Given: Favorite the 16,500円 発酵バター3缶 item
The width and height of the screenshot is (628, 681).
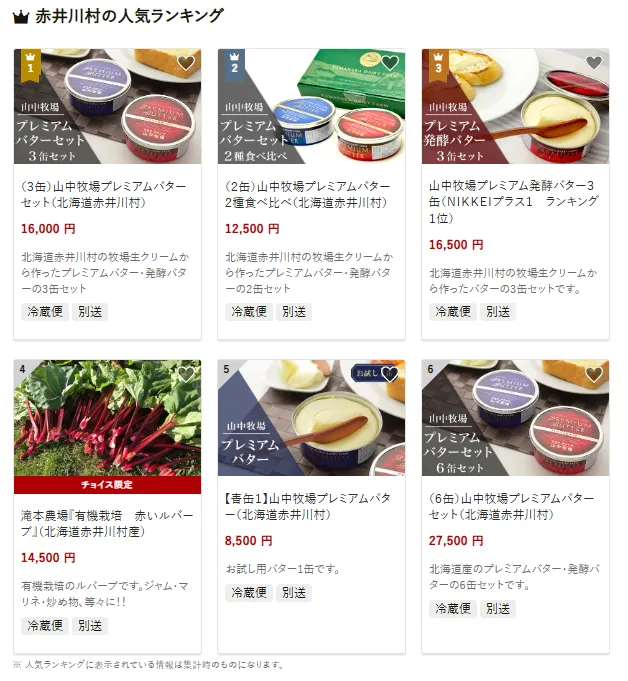Looking at the screenshot, I should tap(594, 63).
